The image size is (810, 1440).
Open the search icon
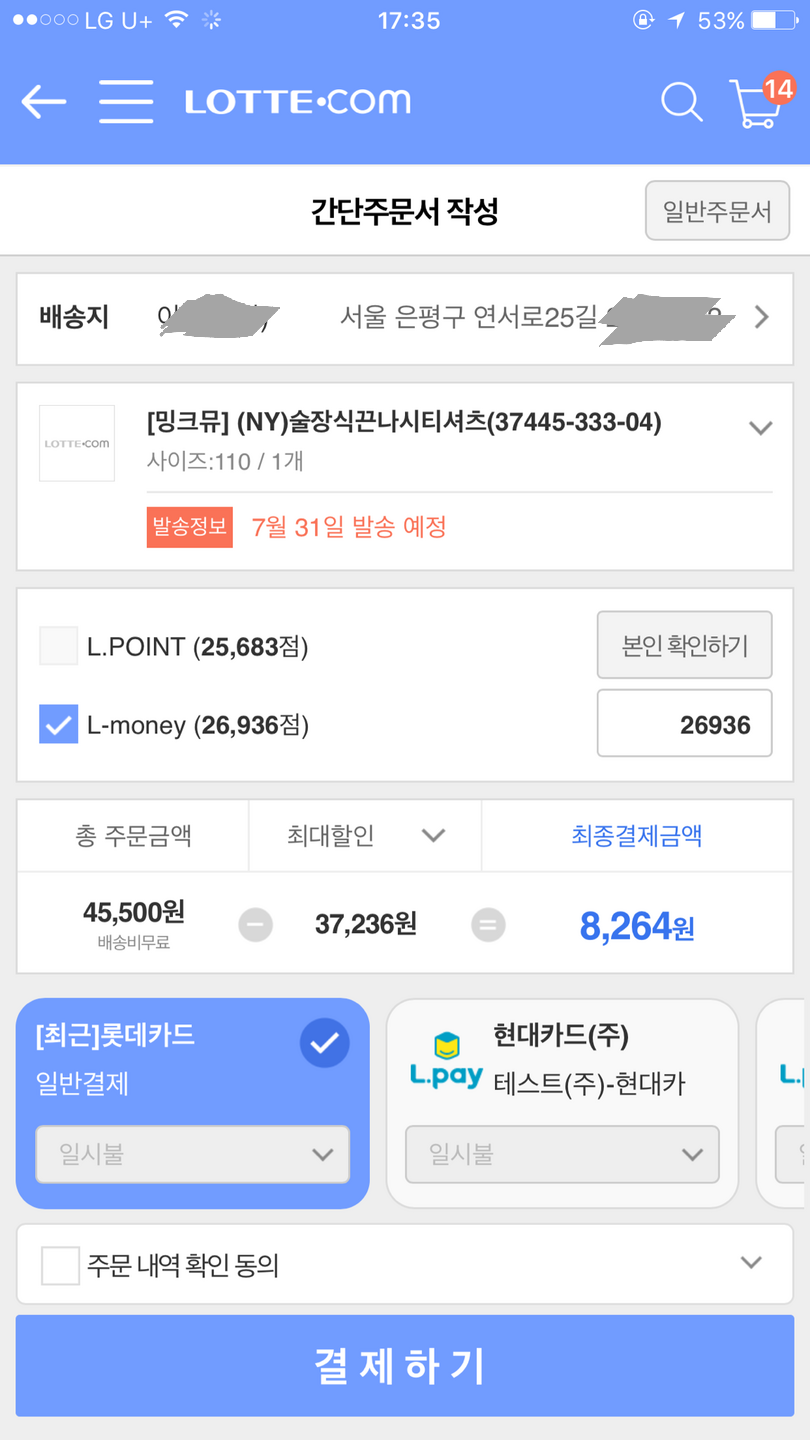click(x=682, y=102)
